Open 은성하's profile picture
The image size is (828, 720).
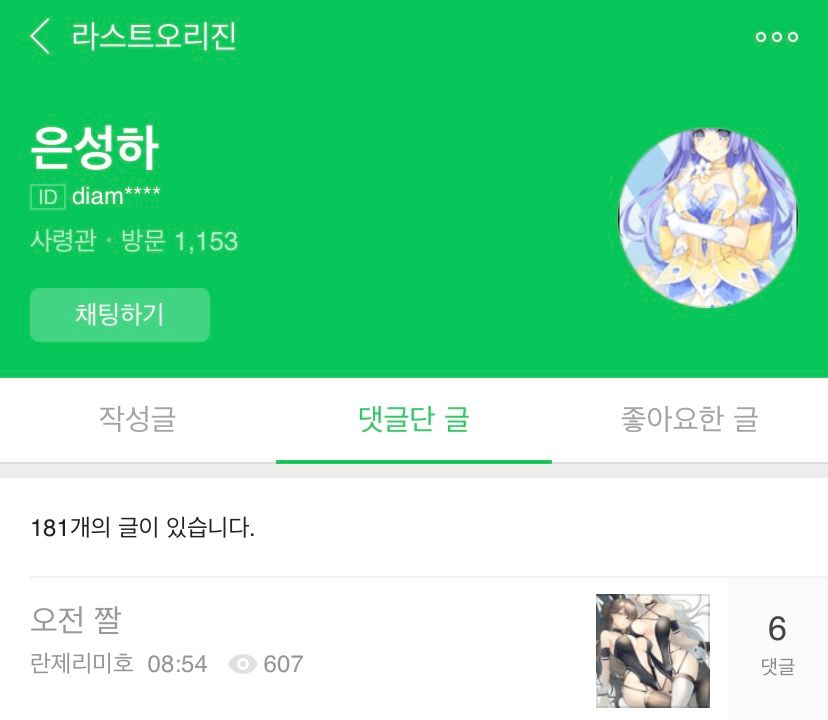(x=708, y=217)
